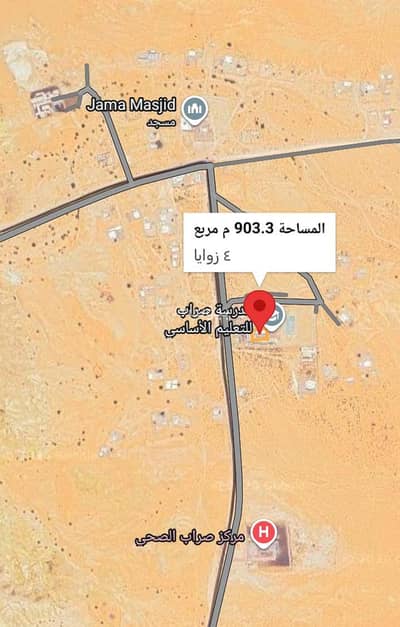400x627 pixels.
Task: Open the 903.3 area measurement popup
Action: click(259, 242)
